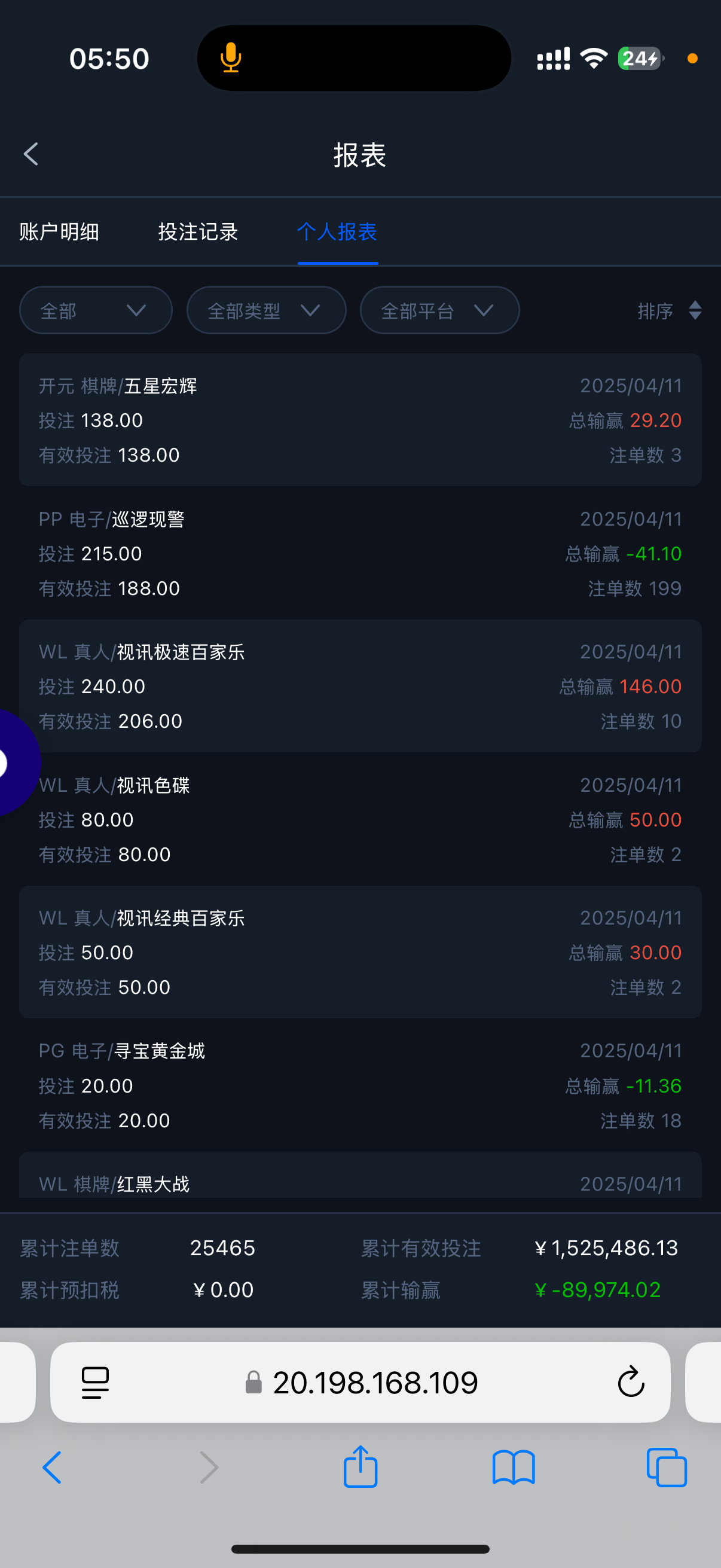This screenshot has height=1568, width=721.
Task: Toggle the 排序 sort control
Action: [668, 310]
